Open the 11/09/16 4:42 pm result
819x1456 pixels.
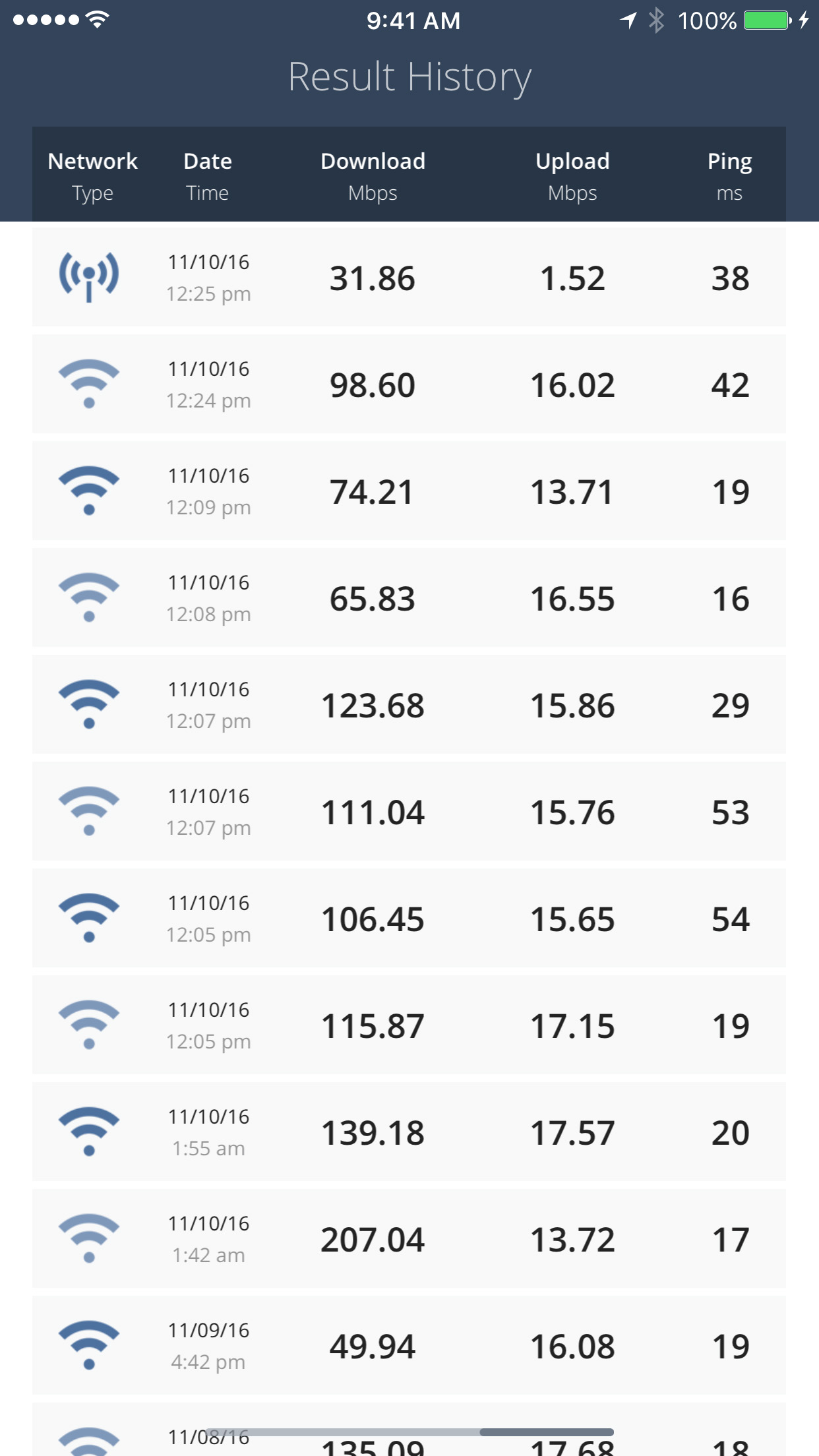pos(409,1345)
